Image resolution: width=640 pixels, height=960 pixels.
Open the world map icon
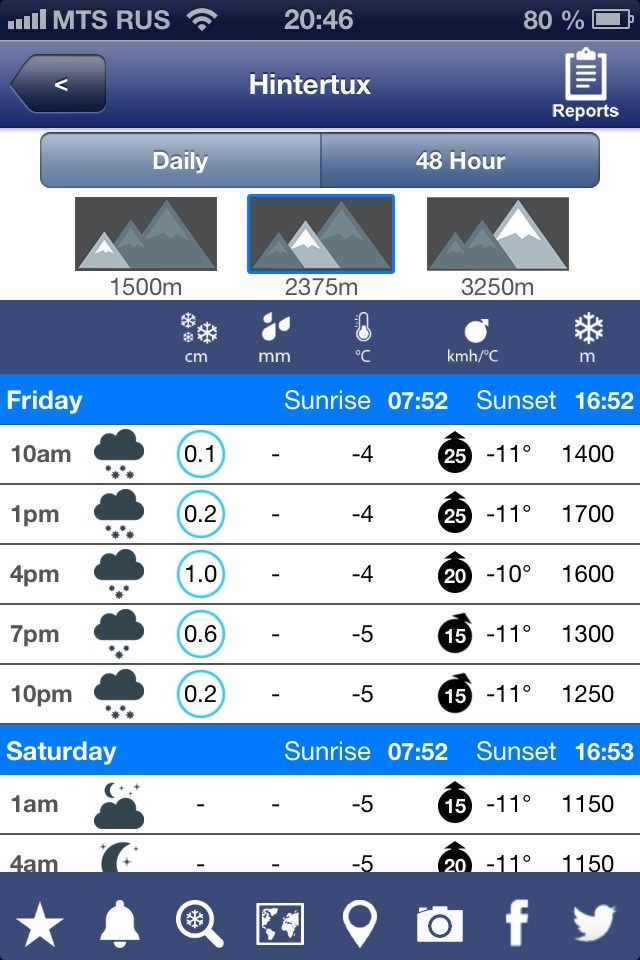[x=280, y=924]
